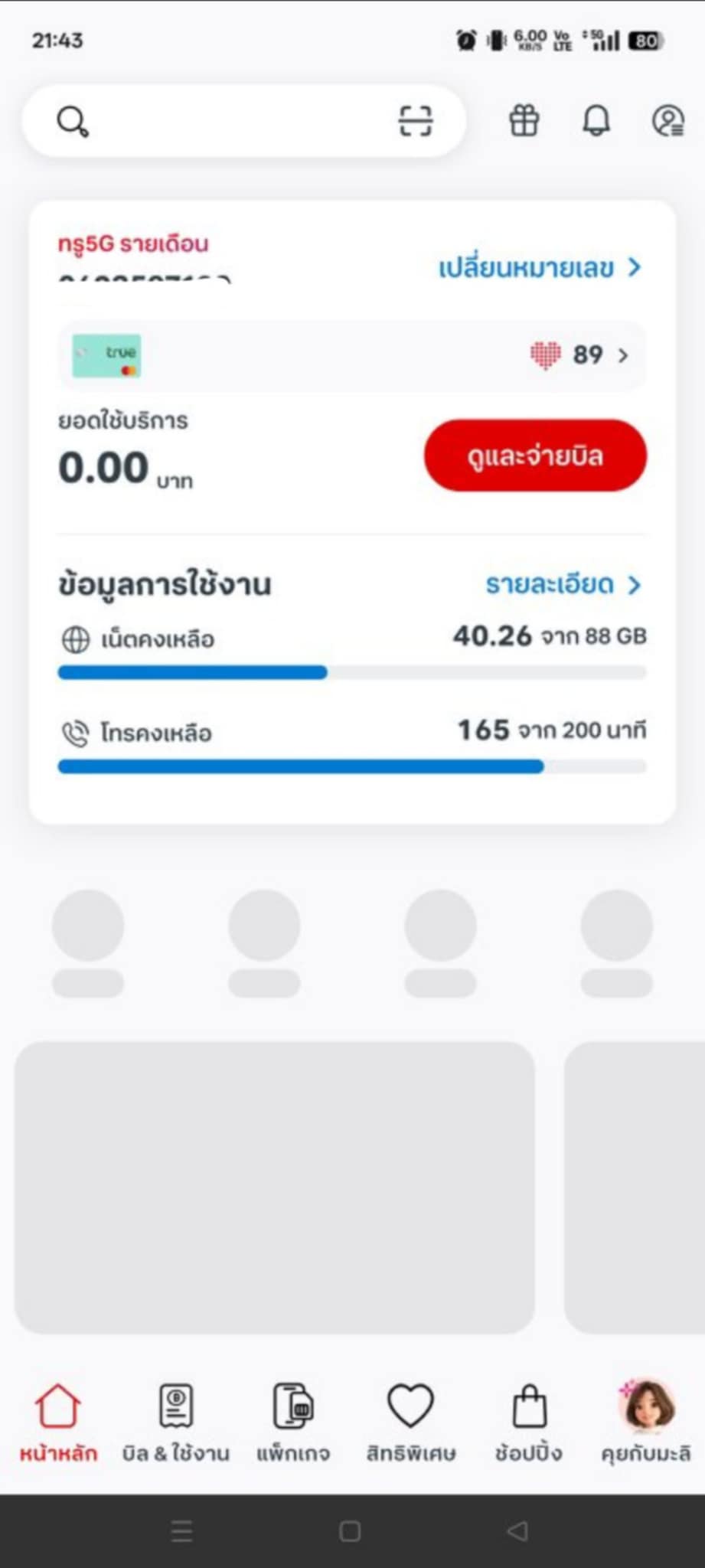
Task: Open the notifications bell
Action: pos(596,121)
